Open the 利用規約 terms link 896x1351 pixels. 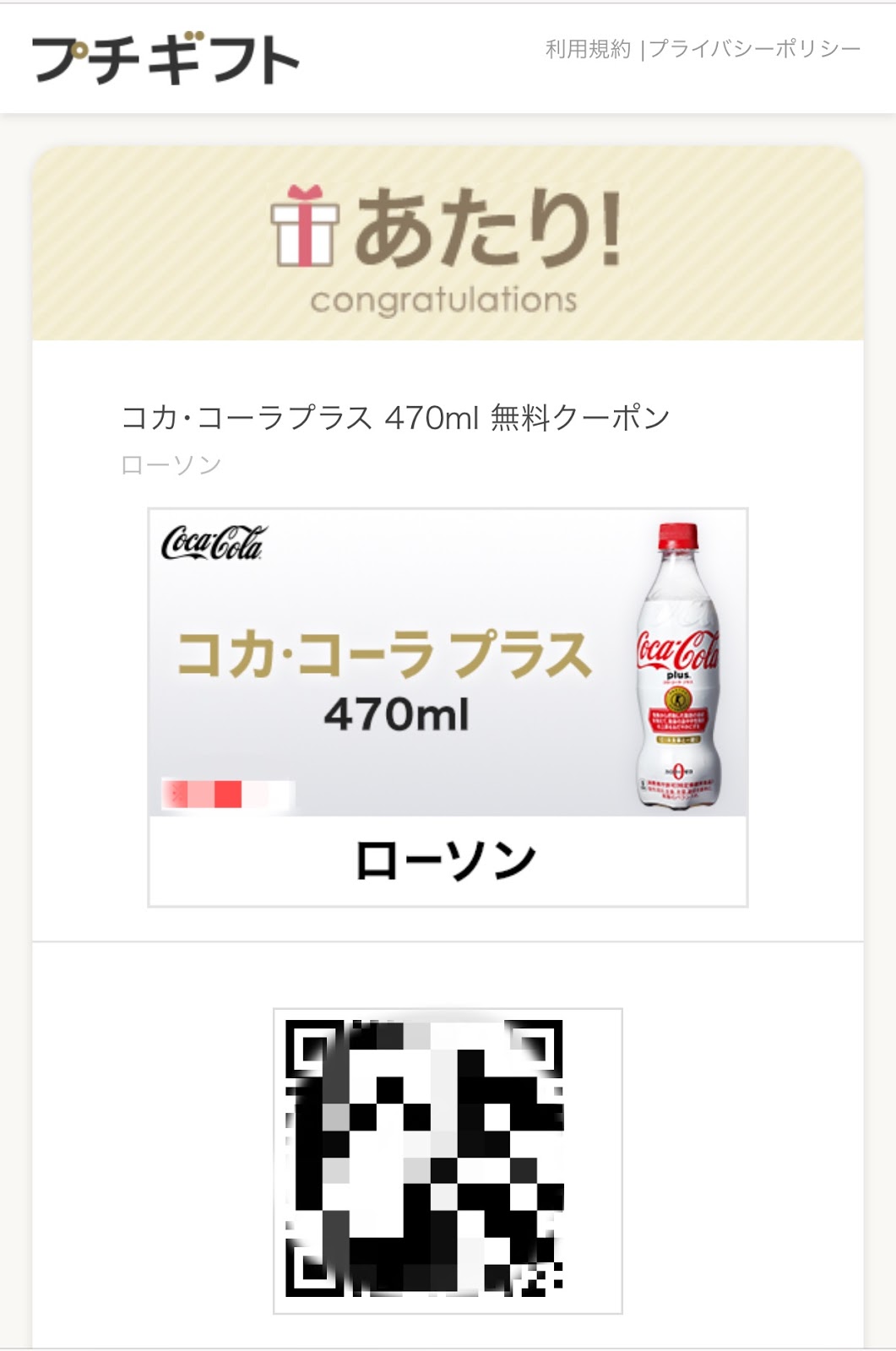click(588, 49)
